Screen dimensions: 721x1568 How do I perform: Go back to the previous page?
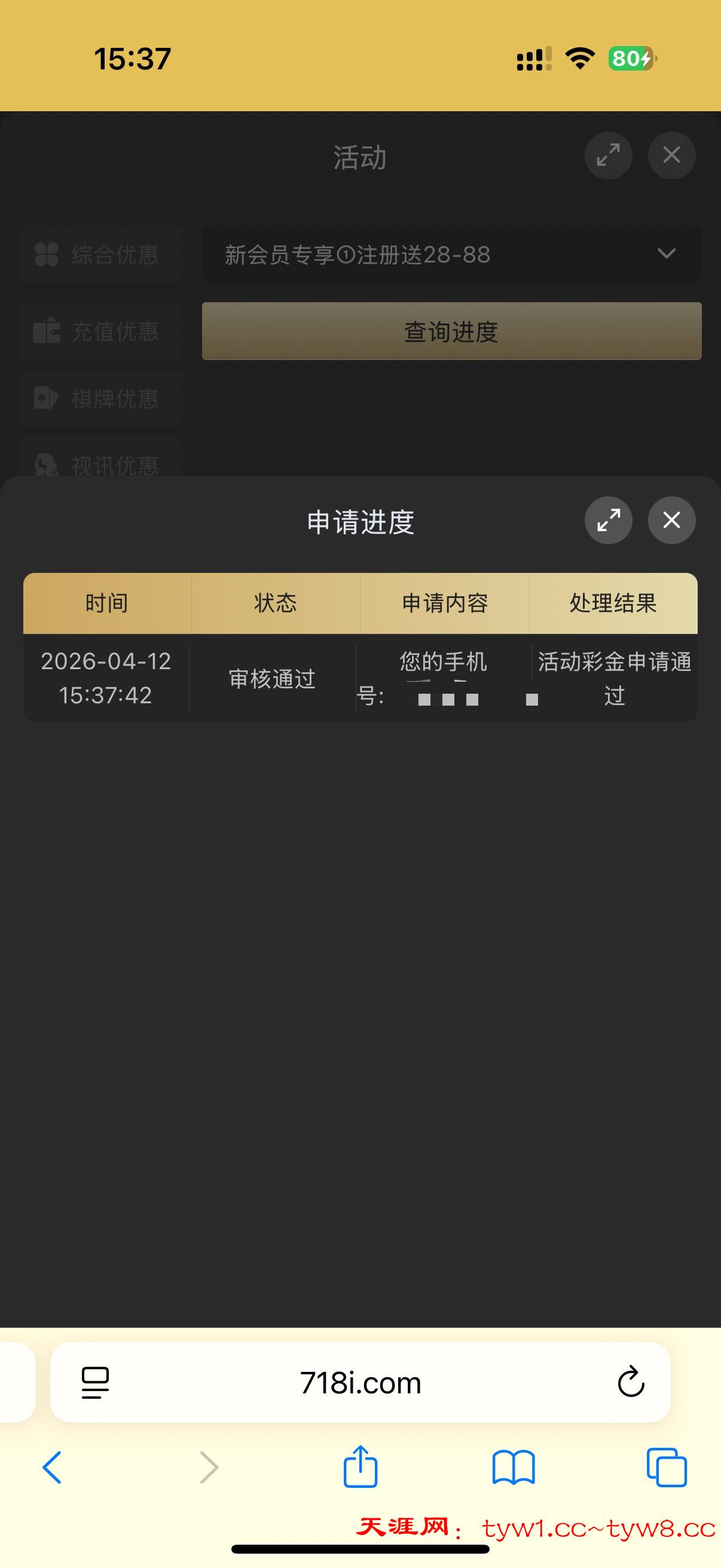pos(53,1468)
